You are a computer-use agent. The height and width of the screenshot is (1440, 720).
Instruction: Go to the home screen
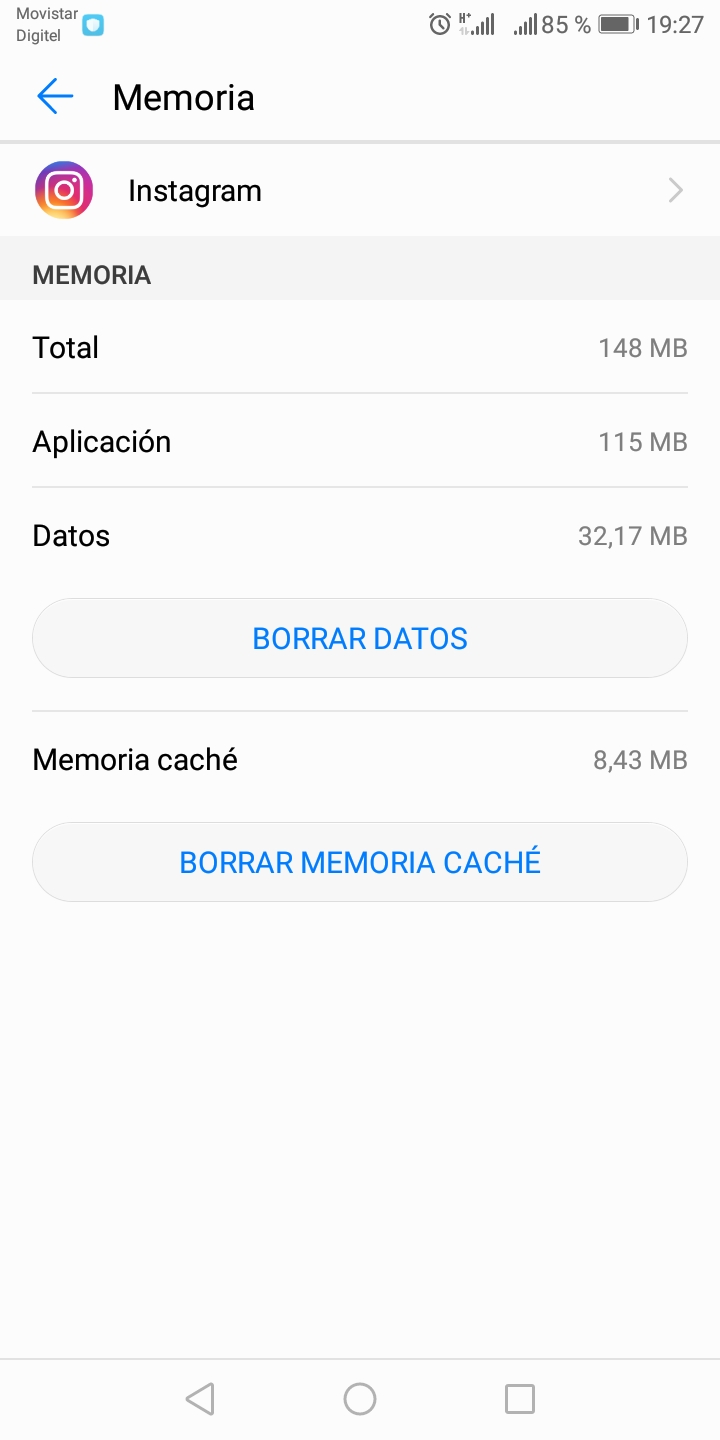360,1398
